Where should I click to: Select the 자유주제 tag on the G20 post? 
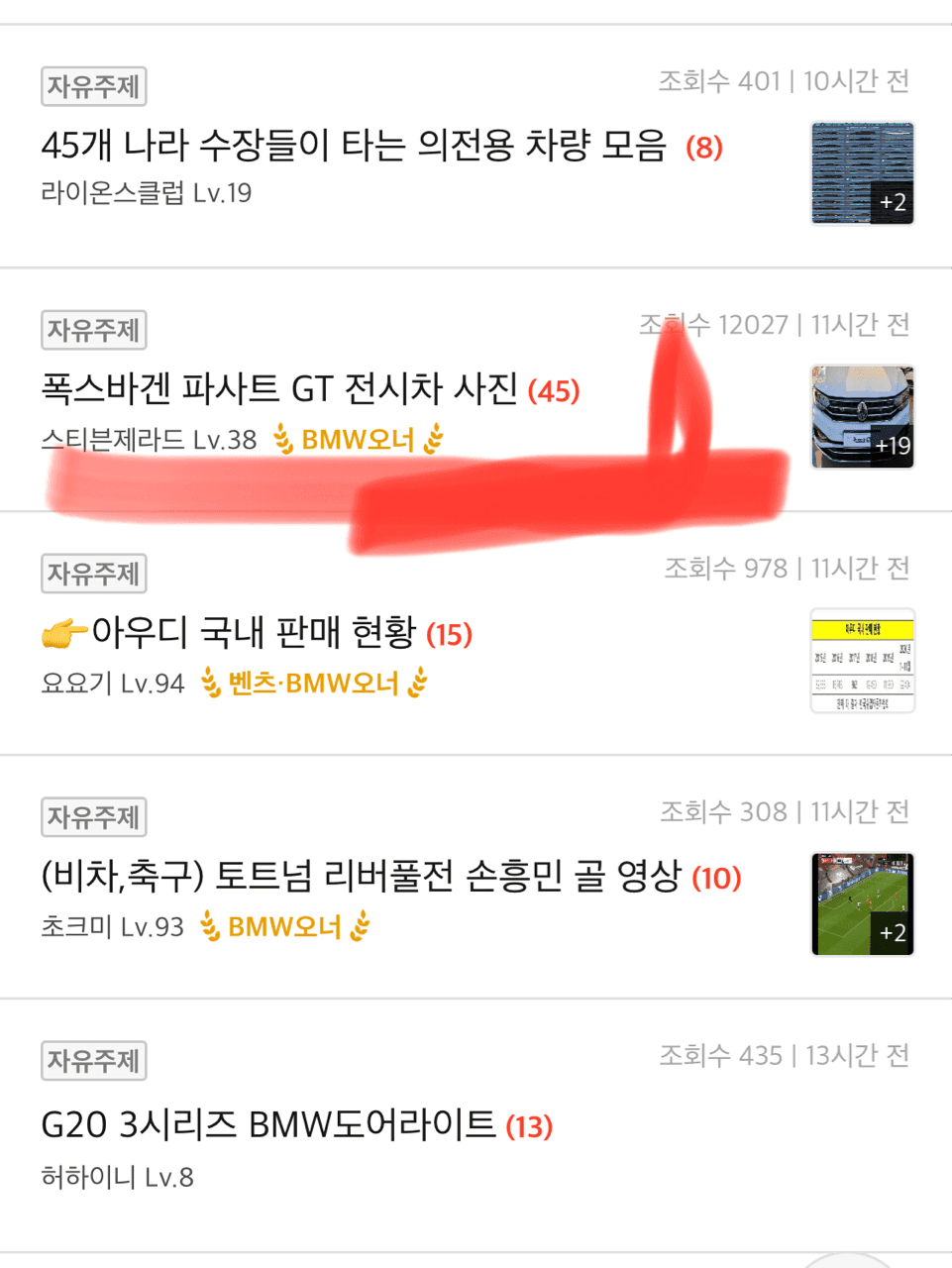pos(93,1061)
